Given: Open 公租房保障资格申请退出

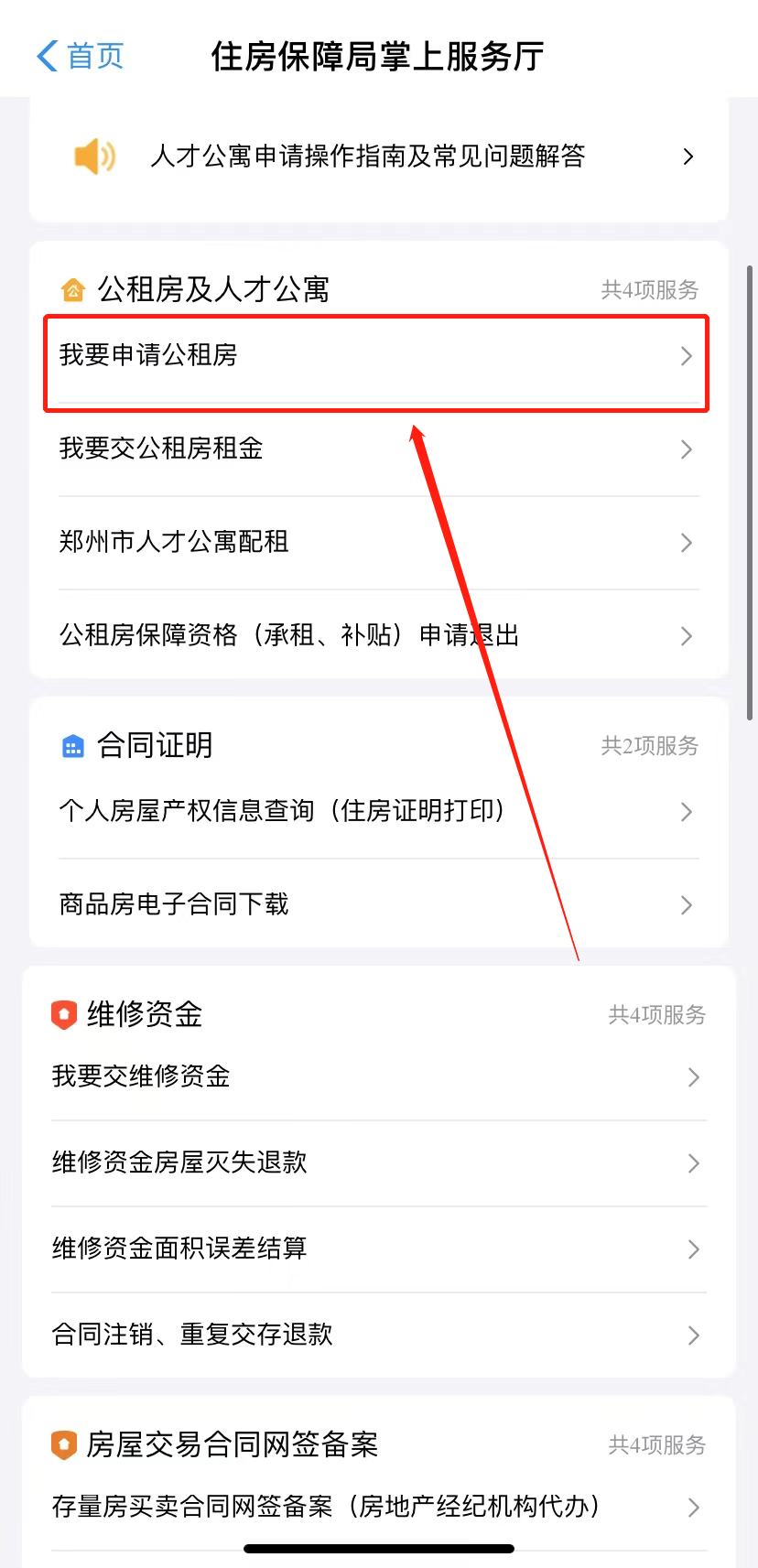Looking at the screenshot, I should pos(377,636).
